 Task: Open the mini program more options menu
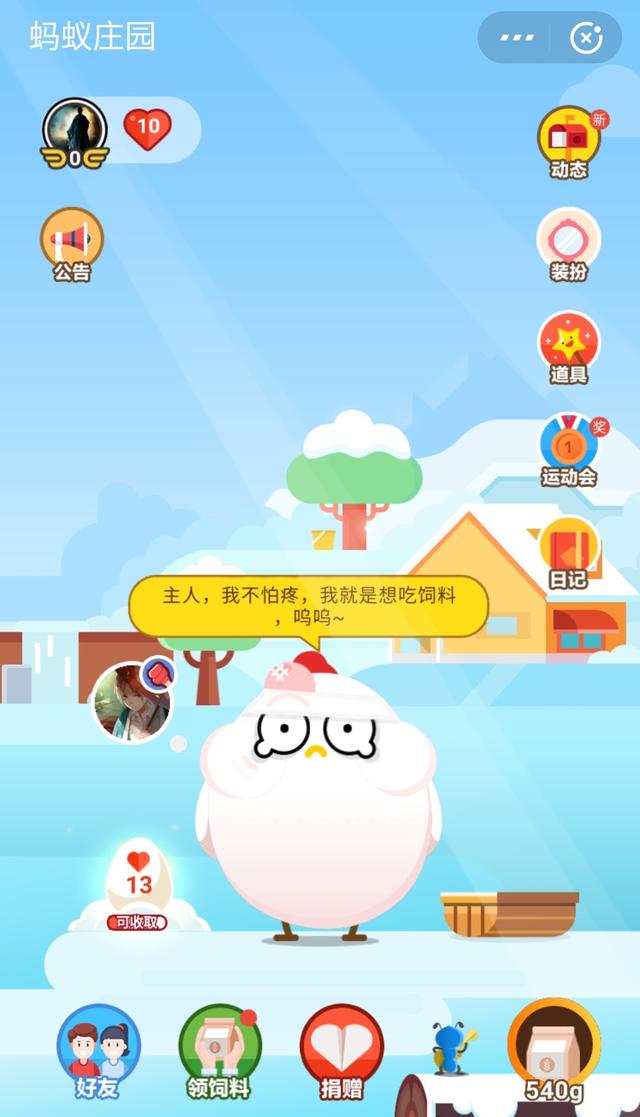[x=517, y=38]
